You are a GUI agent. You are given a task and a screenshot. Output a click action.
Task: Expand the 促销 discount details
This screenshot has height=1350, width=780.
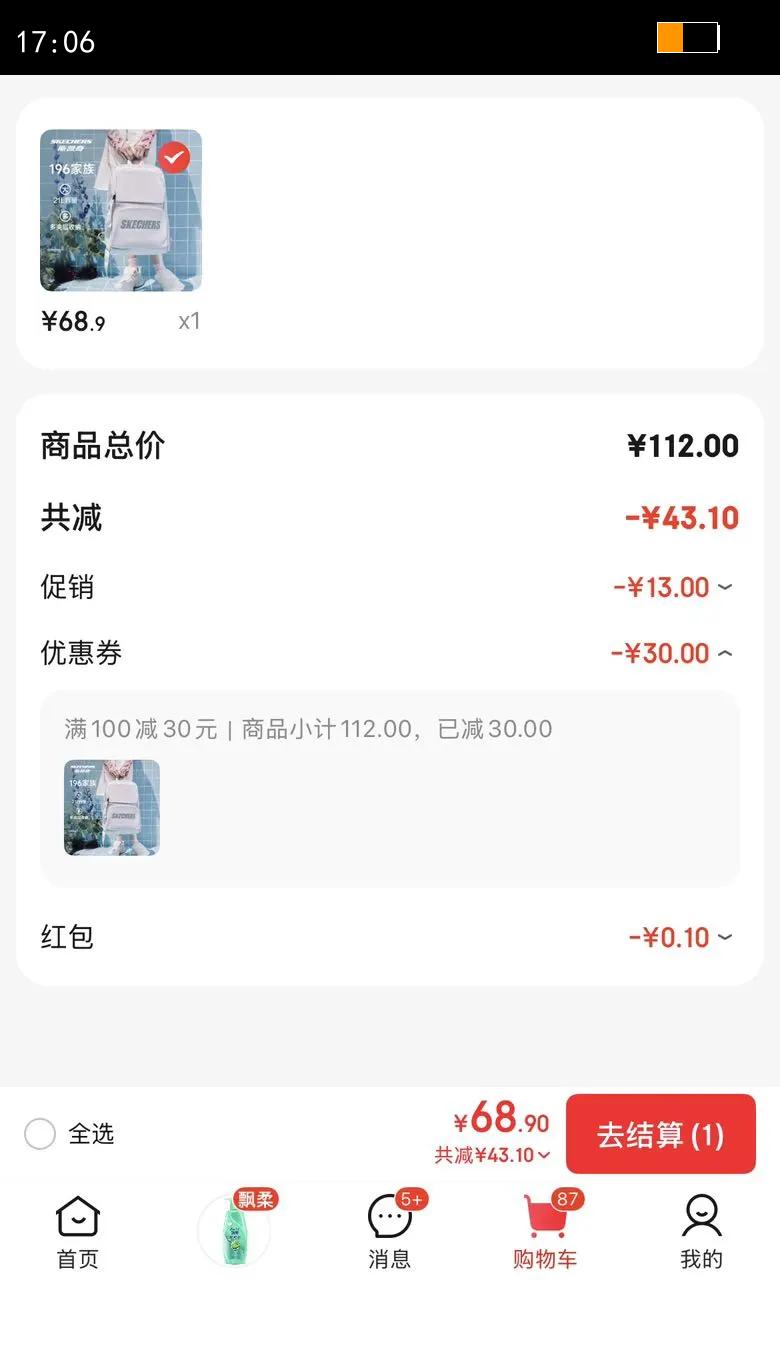[x=725, y=587]
